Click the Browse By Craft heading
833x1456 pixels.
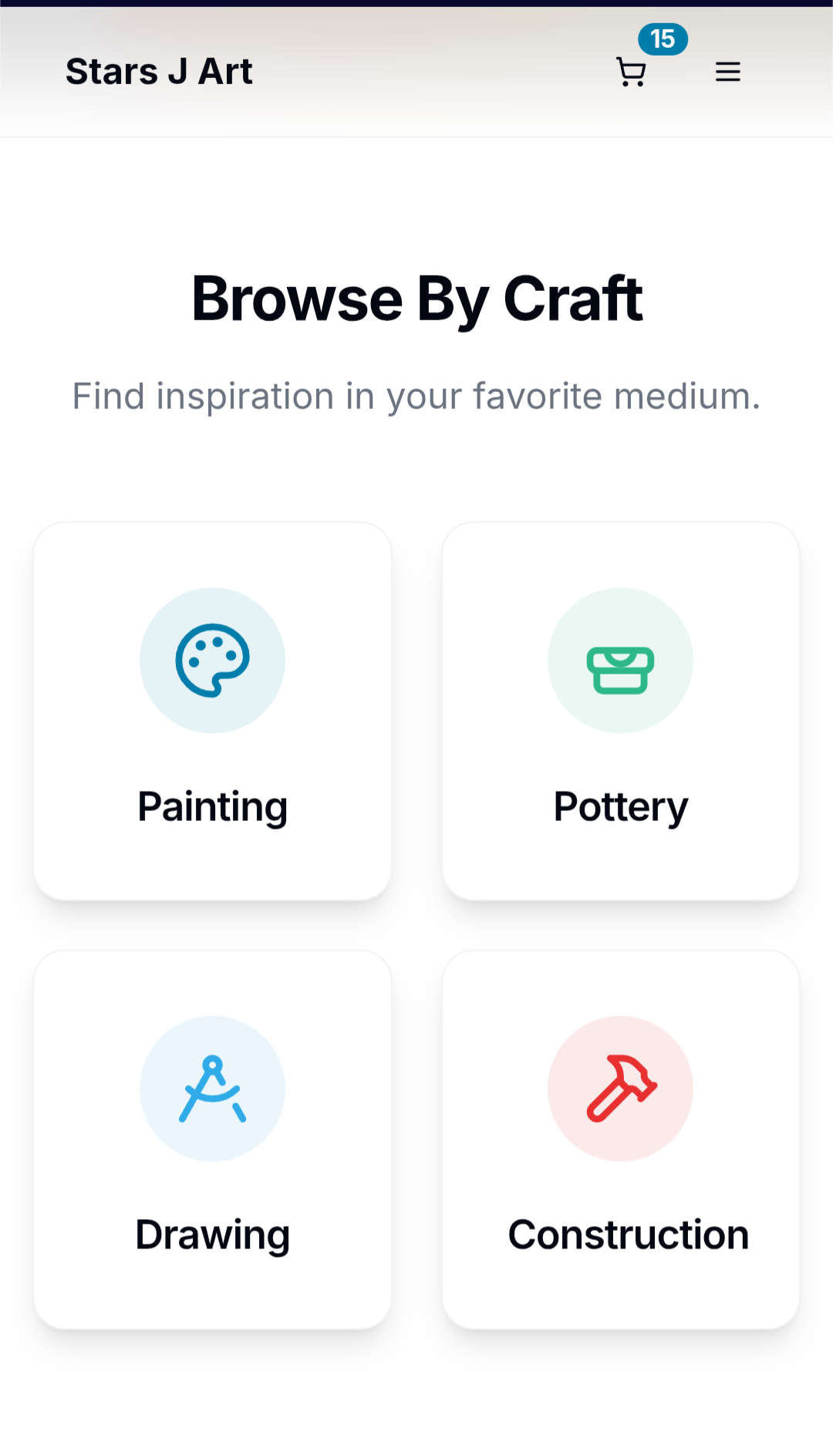[416, 299]
